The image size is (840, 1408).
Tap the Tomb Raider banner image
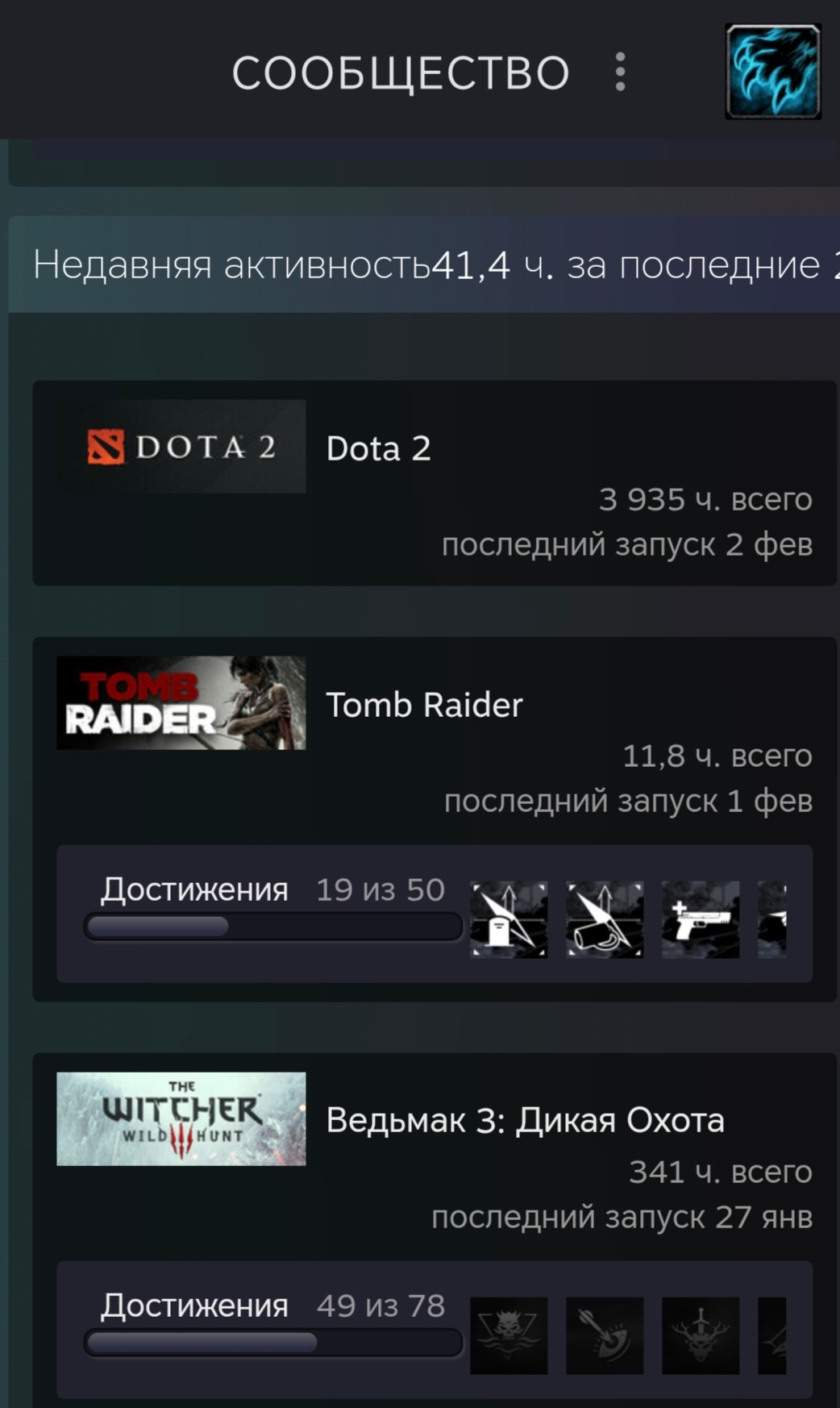point(181,703)
